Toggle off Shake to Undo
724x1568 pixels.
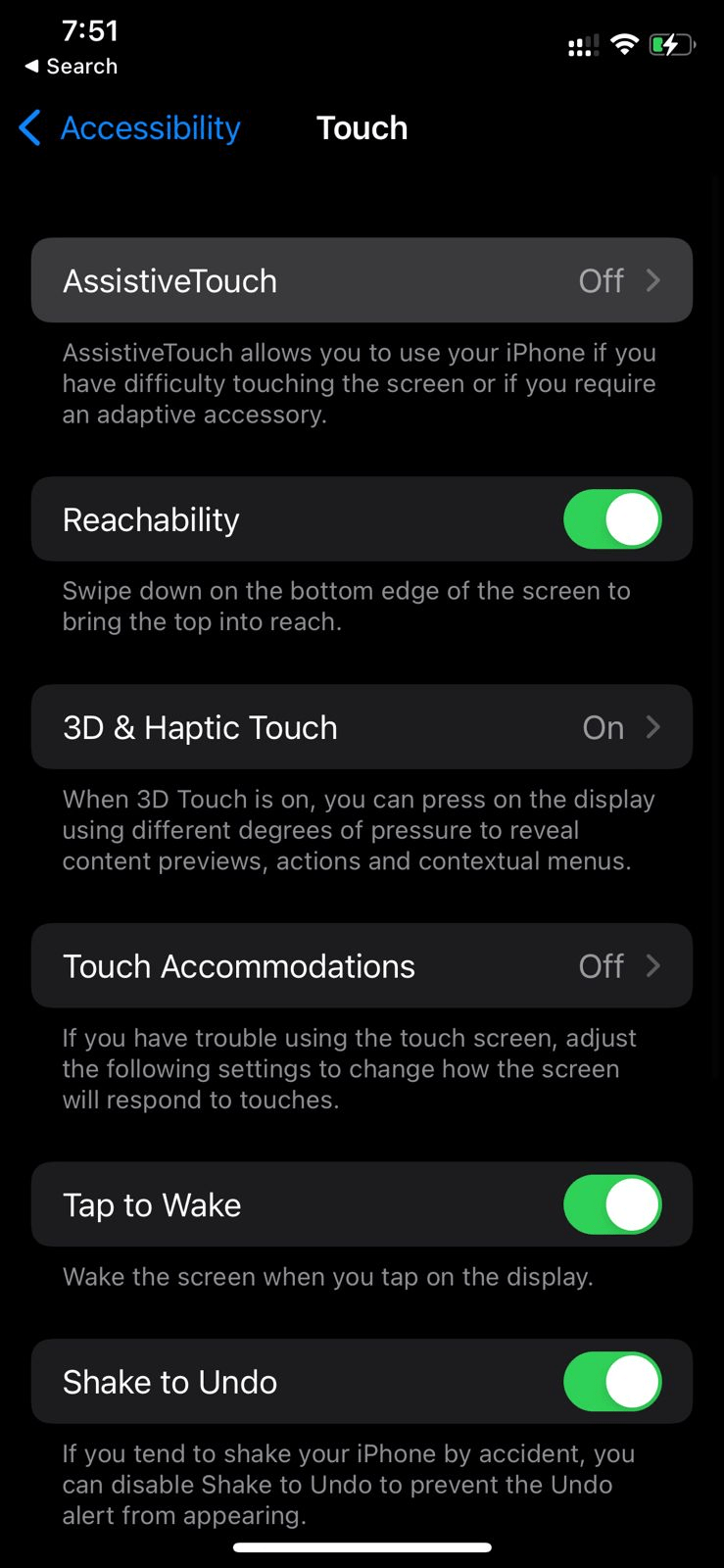[612, 1382]
